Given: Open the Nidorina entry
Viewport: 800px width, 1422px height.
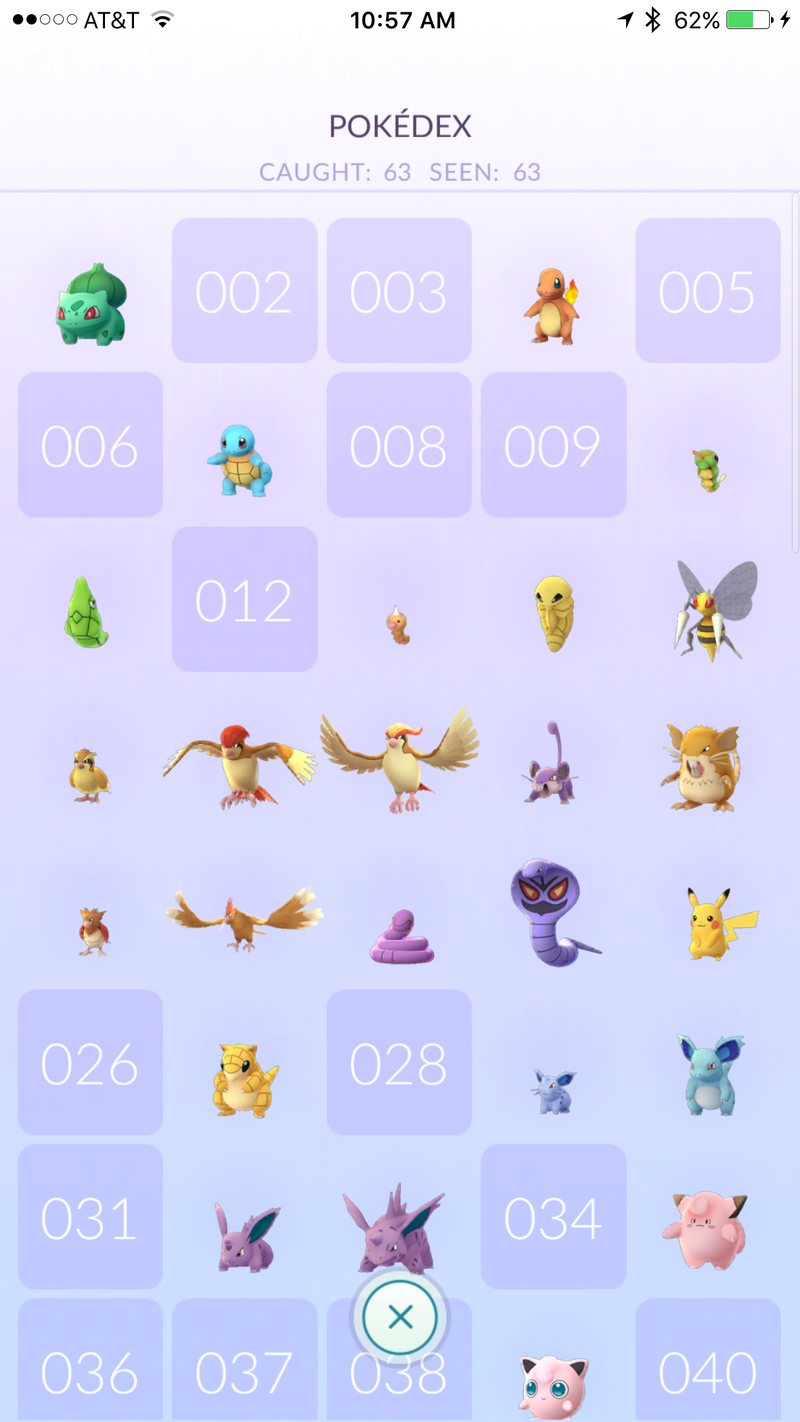Looking at the screenshot, I should 708,1075.
